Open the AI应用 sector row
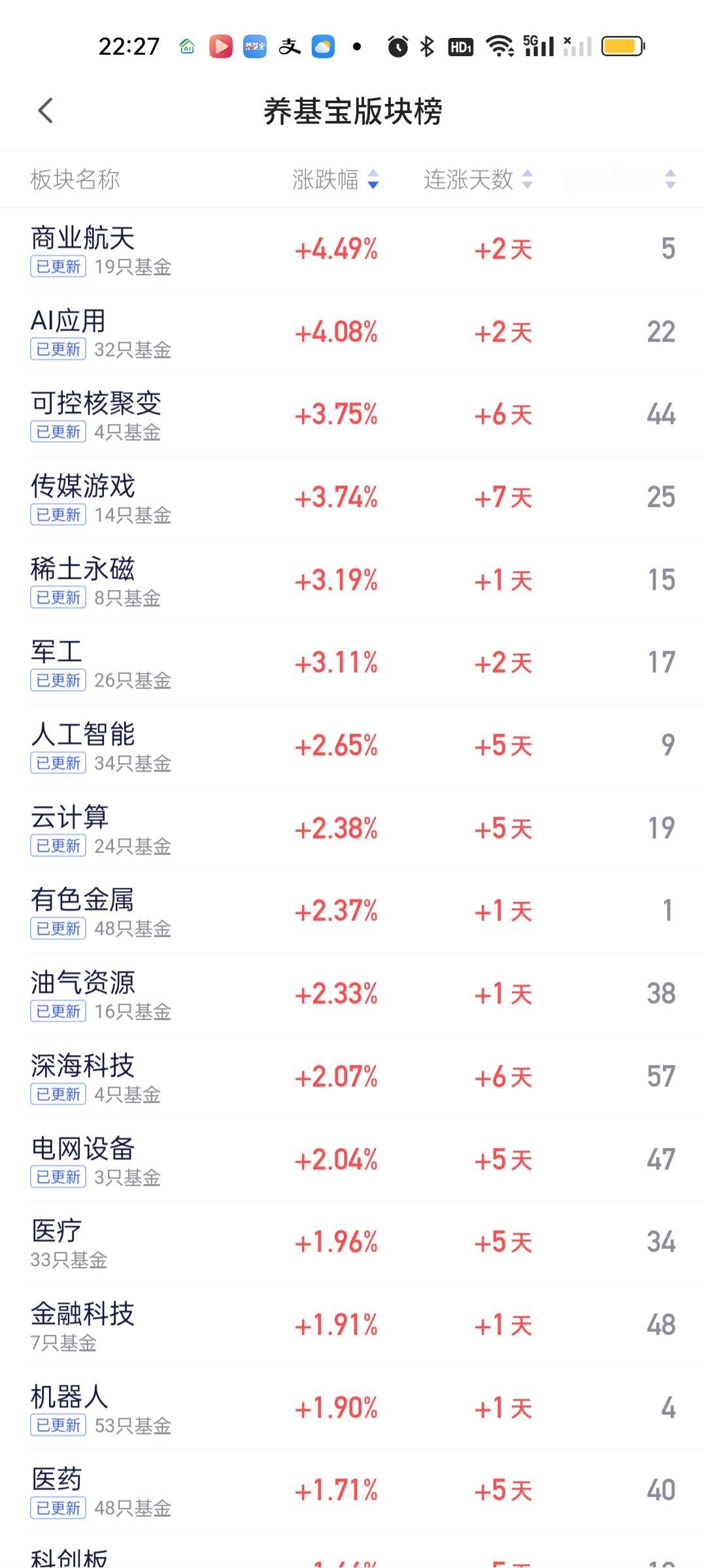This screenshot has height=1568, width=706. click(x=353, y=332)
